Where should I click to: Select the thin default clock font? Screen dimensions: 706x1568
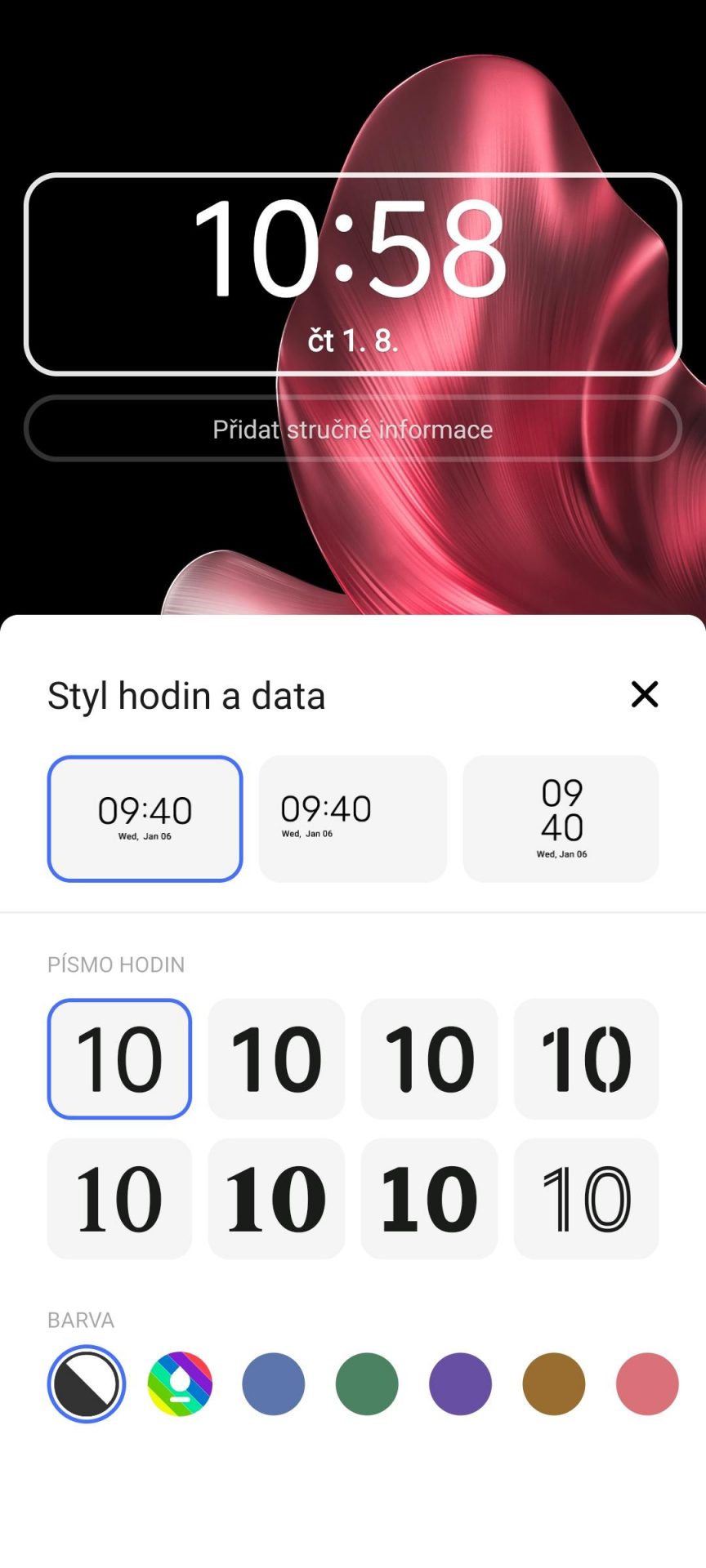click(119, 1058)
